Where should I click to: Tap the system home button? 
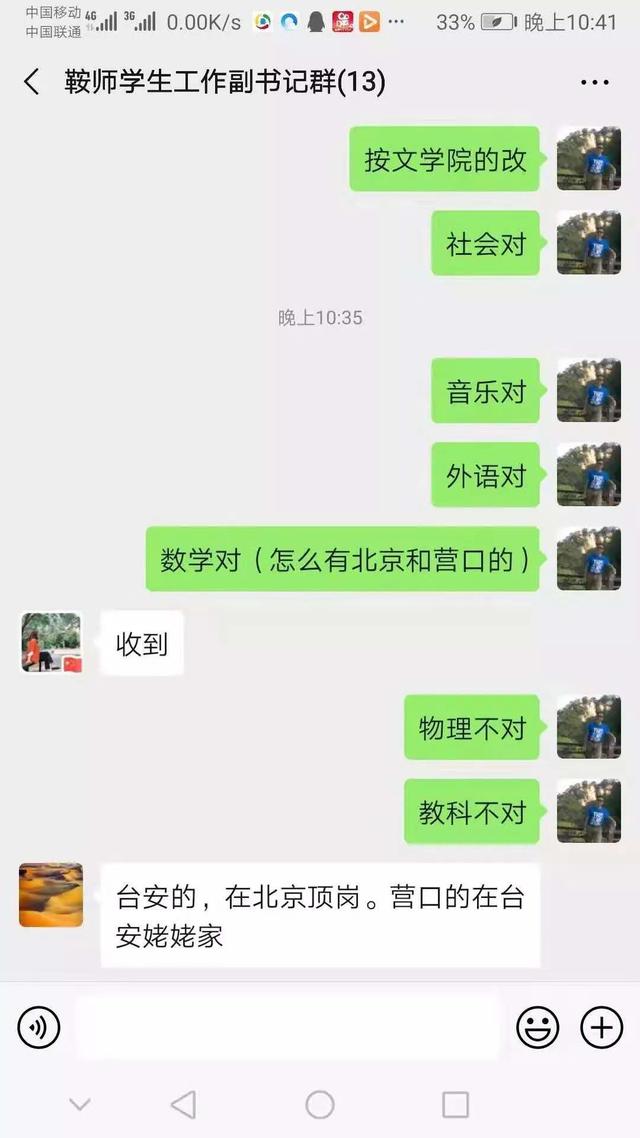(320, 1104)
